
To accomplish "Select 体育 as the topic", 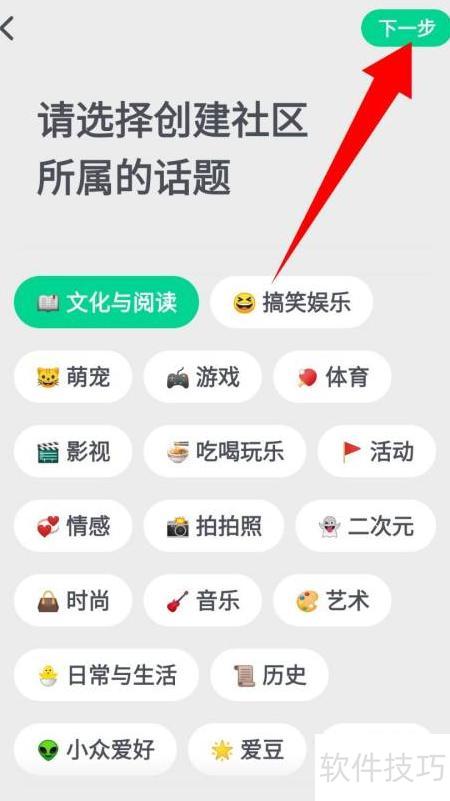I will click(x=333, y=377).
